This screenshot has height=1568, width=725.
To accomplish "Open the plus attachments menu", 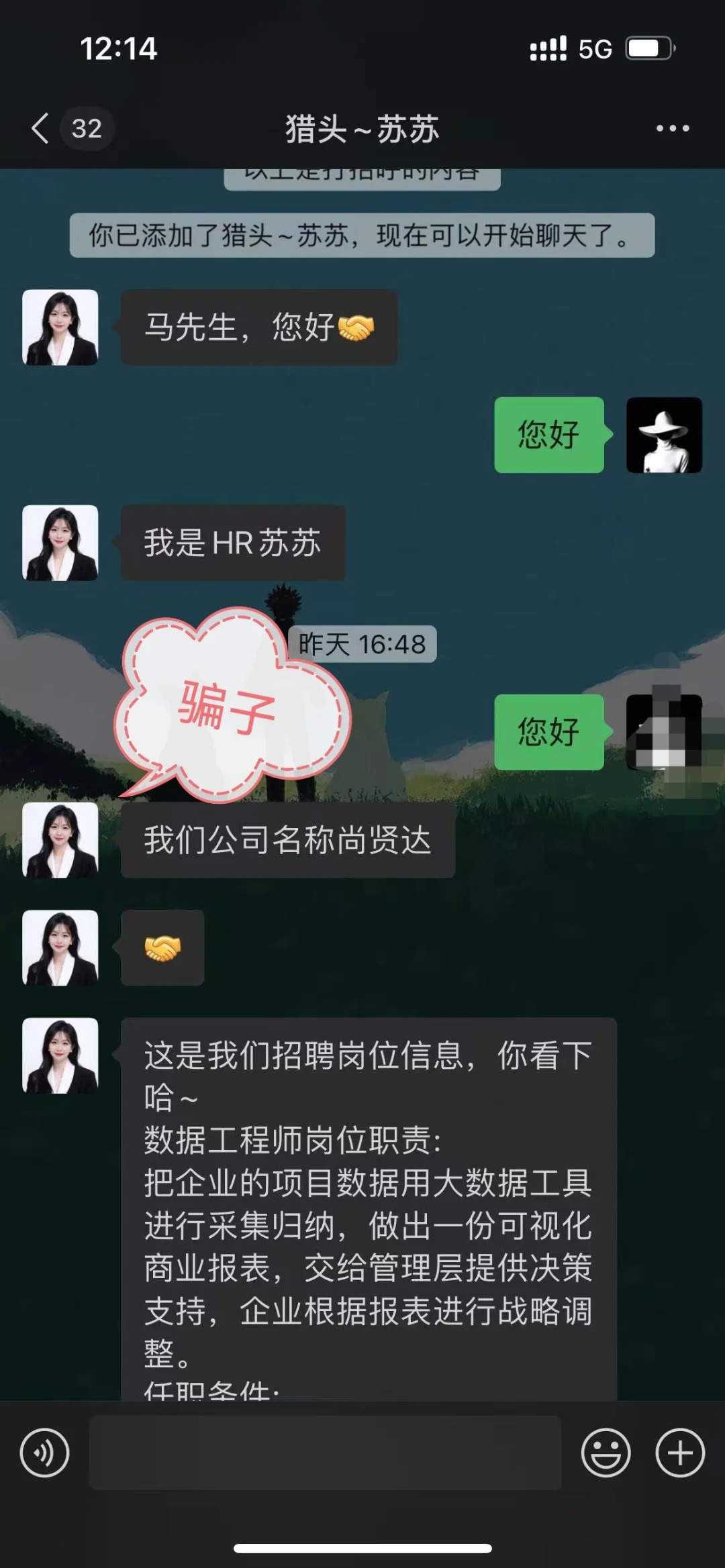I will (679, 1453).
